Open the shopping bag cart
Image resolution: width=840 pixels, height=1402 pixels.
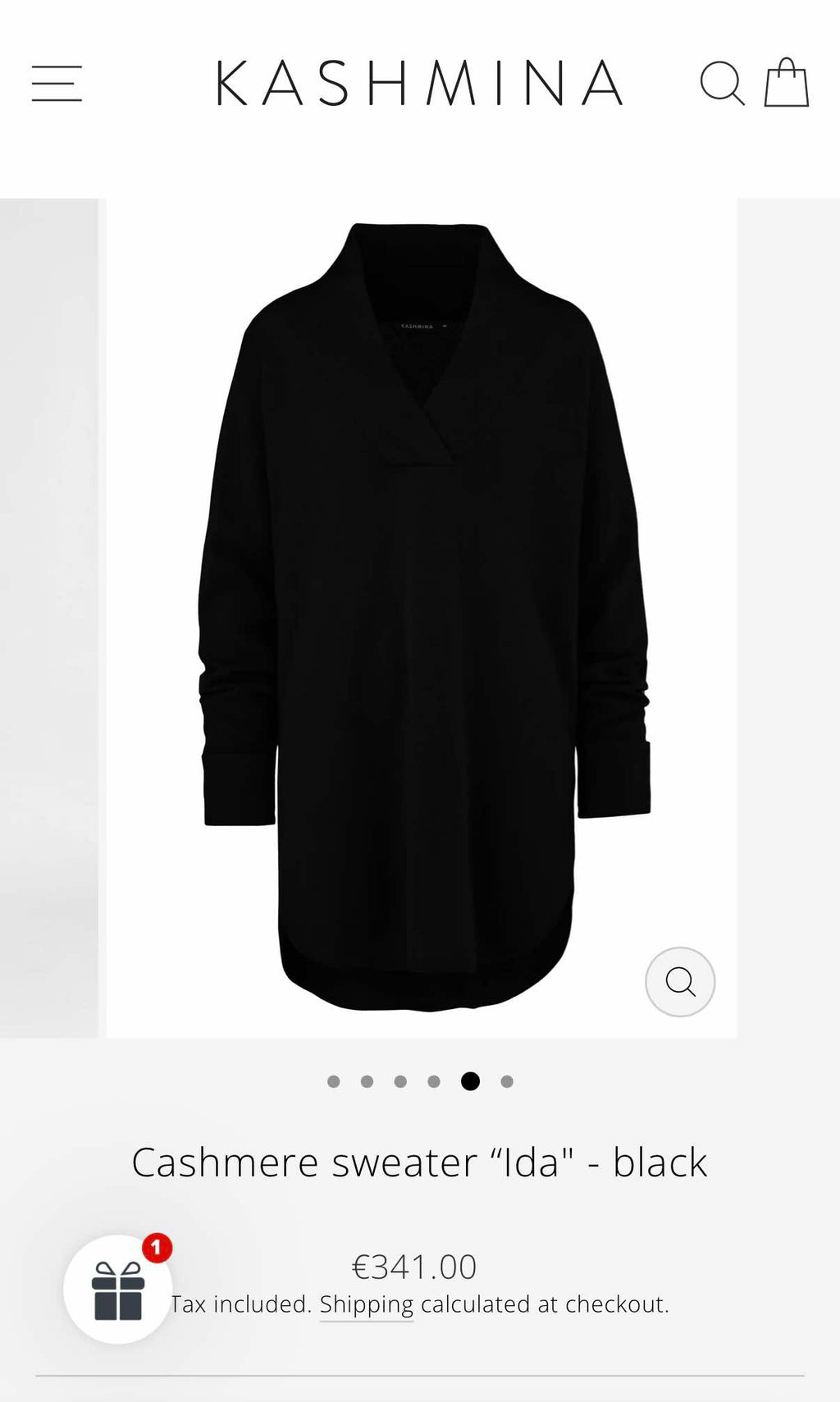point(787,82)
